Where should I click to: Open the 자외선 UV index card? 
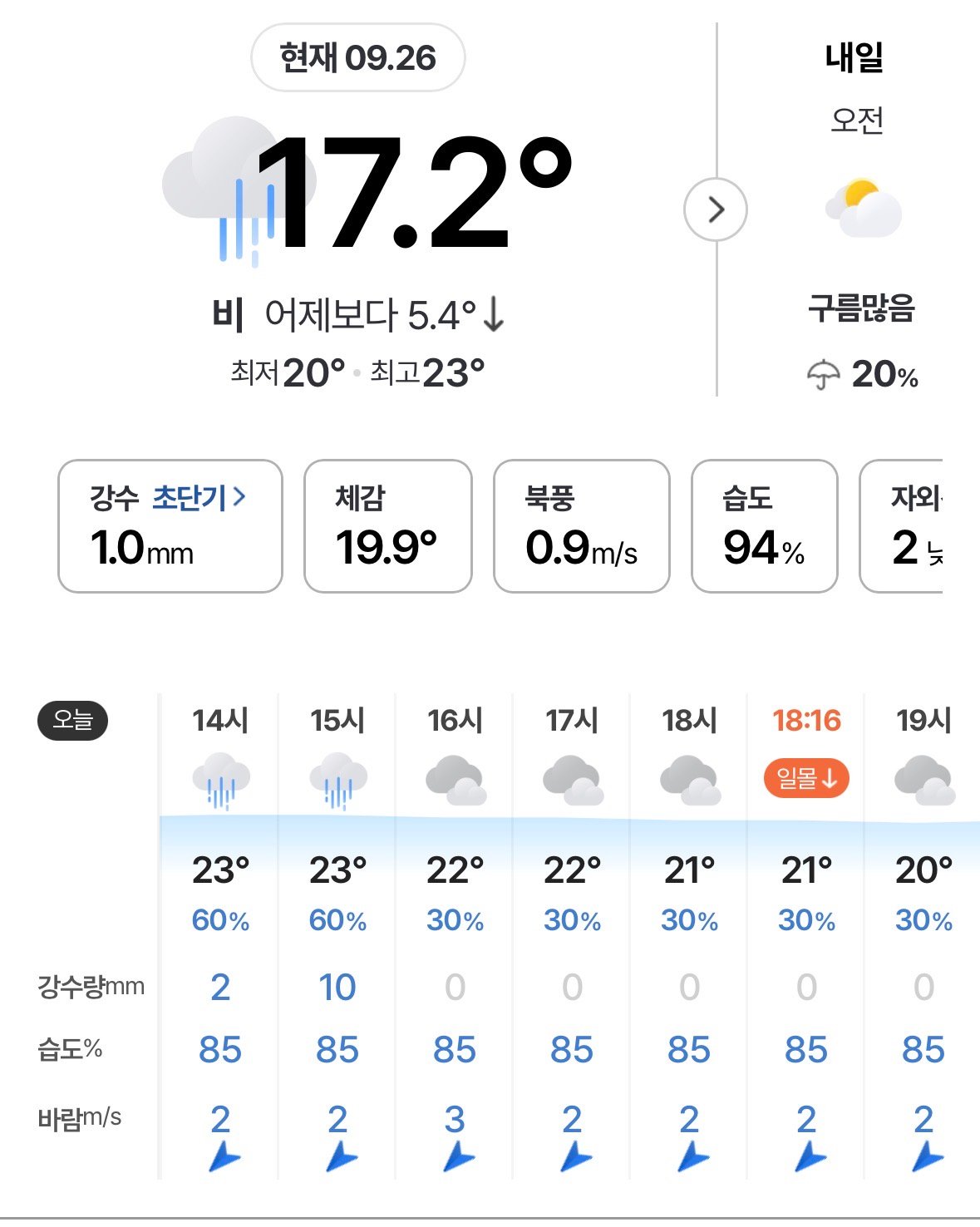coord(902,526)
